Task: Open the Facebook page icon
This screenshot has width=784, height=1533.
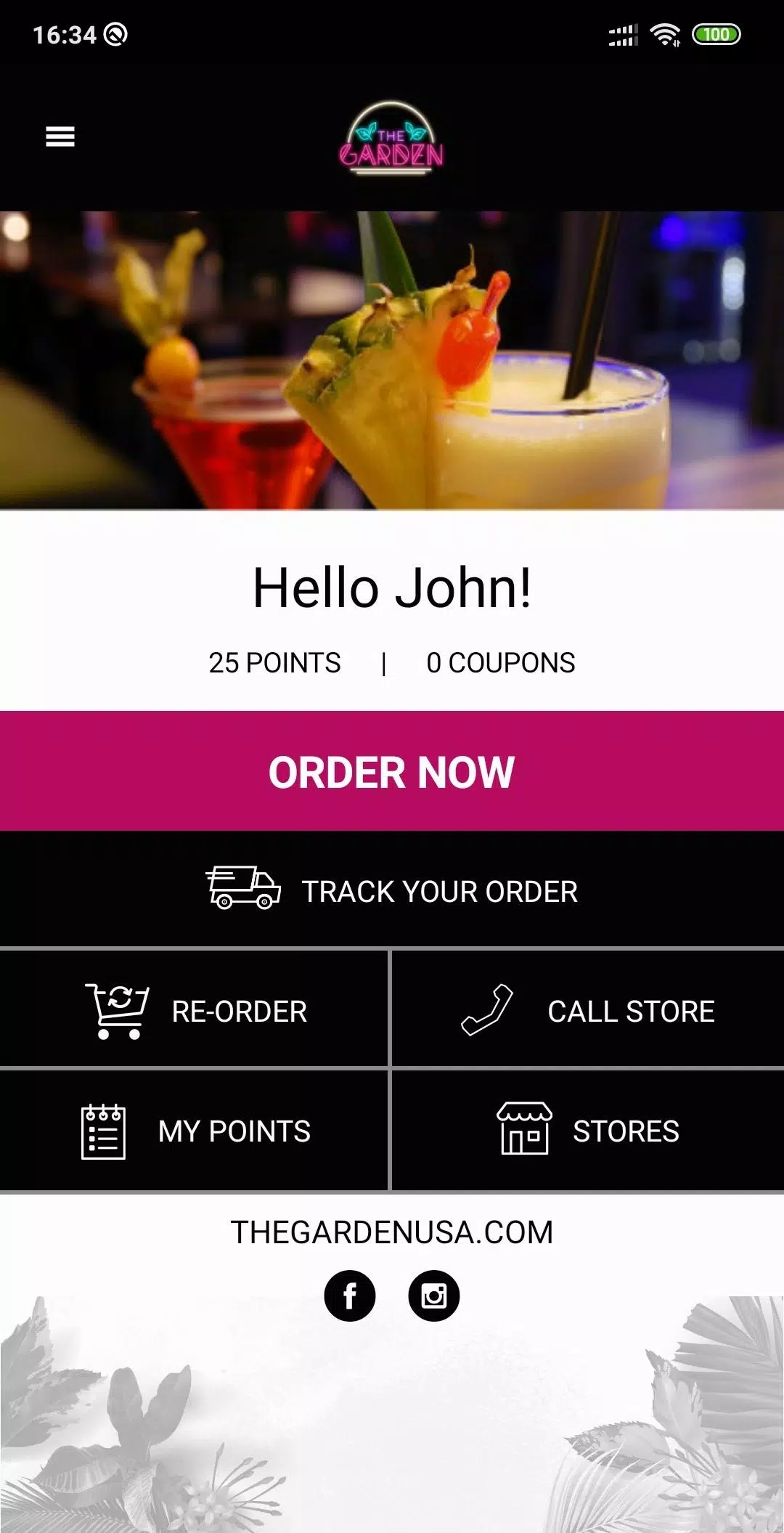Action: [350, 1296]
